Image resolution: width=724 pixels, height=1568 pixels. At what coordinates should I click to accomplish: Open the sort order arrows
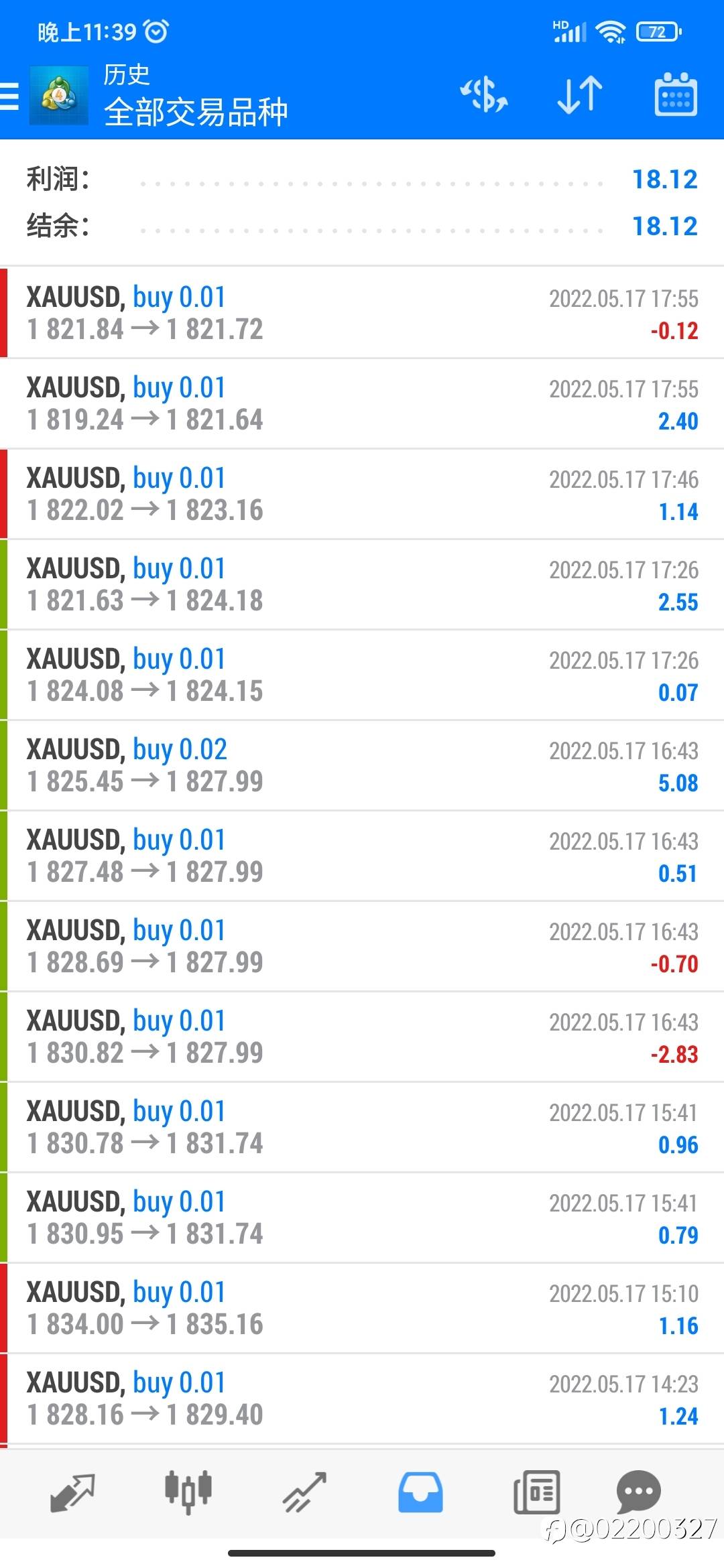pyautogui.click(x=580, y=94)
